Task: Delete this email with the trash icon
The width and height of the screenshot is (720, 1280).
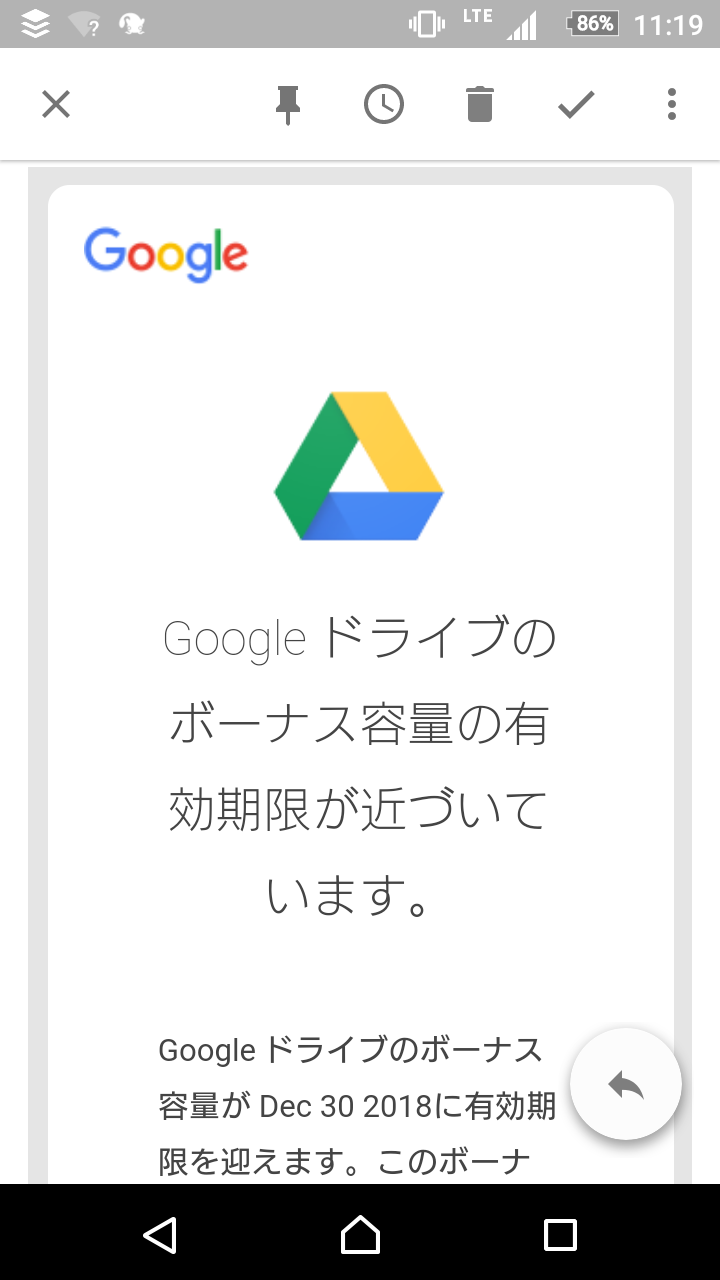Action: (480, 104)
